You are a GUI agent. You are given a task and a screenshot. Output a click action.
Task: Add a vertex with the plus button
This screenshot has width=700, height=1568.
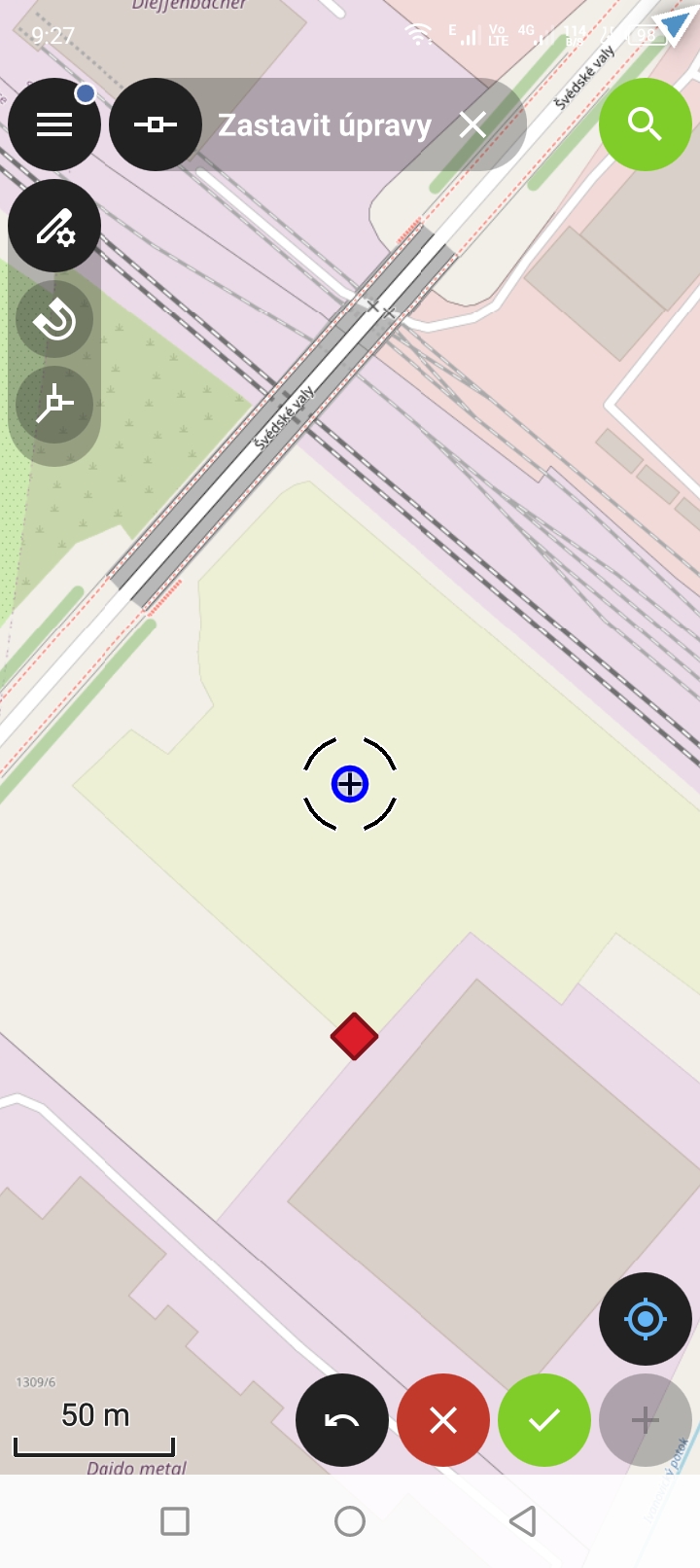[x=646, y=1420]
